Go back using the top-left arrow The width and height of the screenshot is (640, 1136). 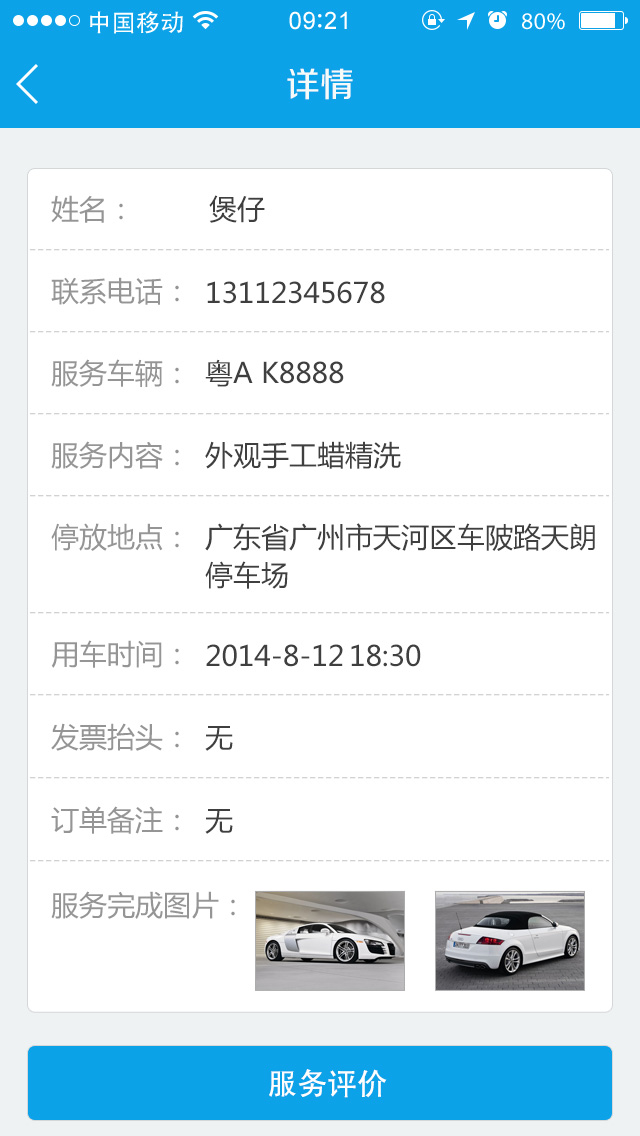[x=28, y=84]
